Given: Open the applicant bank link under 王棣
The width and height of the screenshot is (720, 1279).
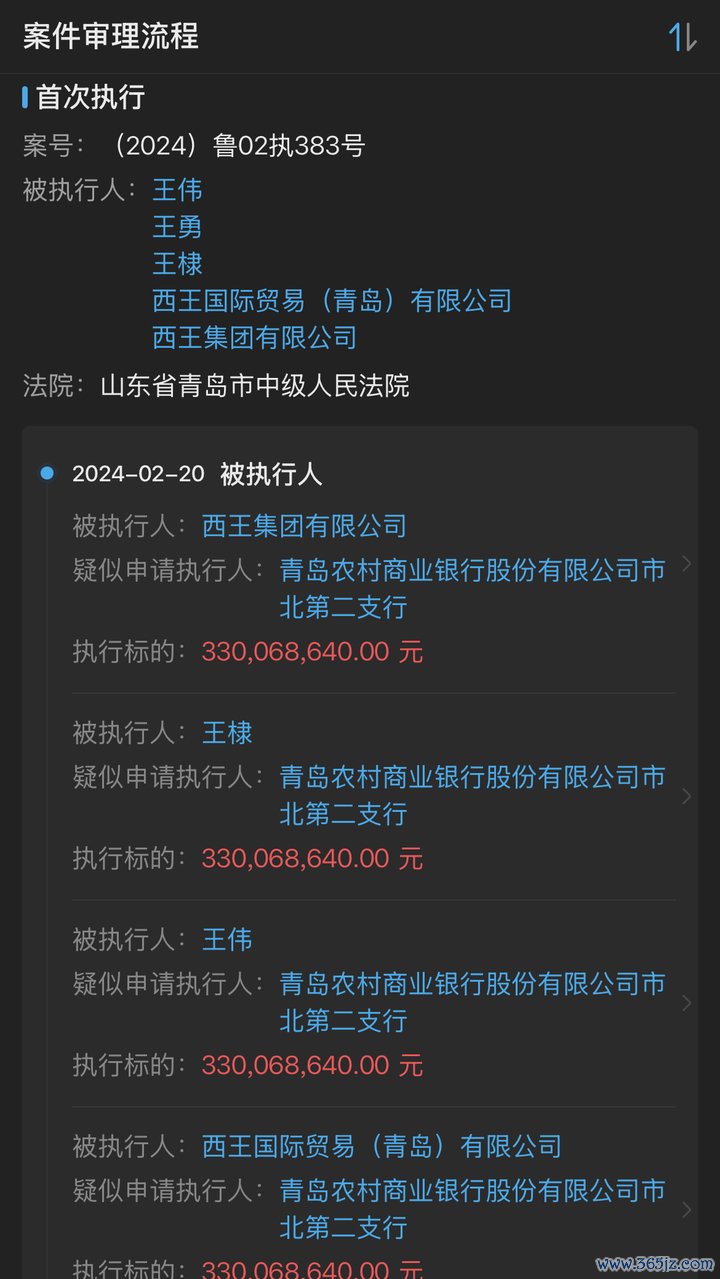Looking at the screenshot, I should 472,796.
